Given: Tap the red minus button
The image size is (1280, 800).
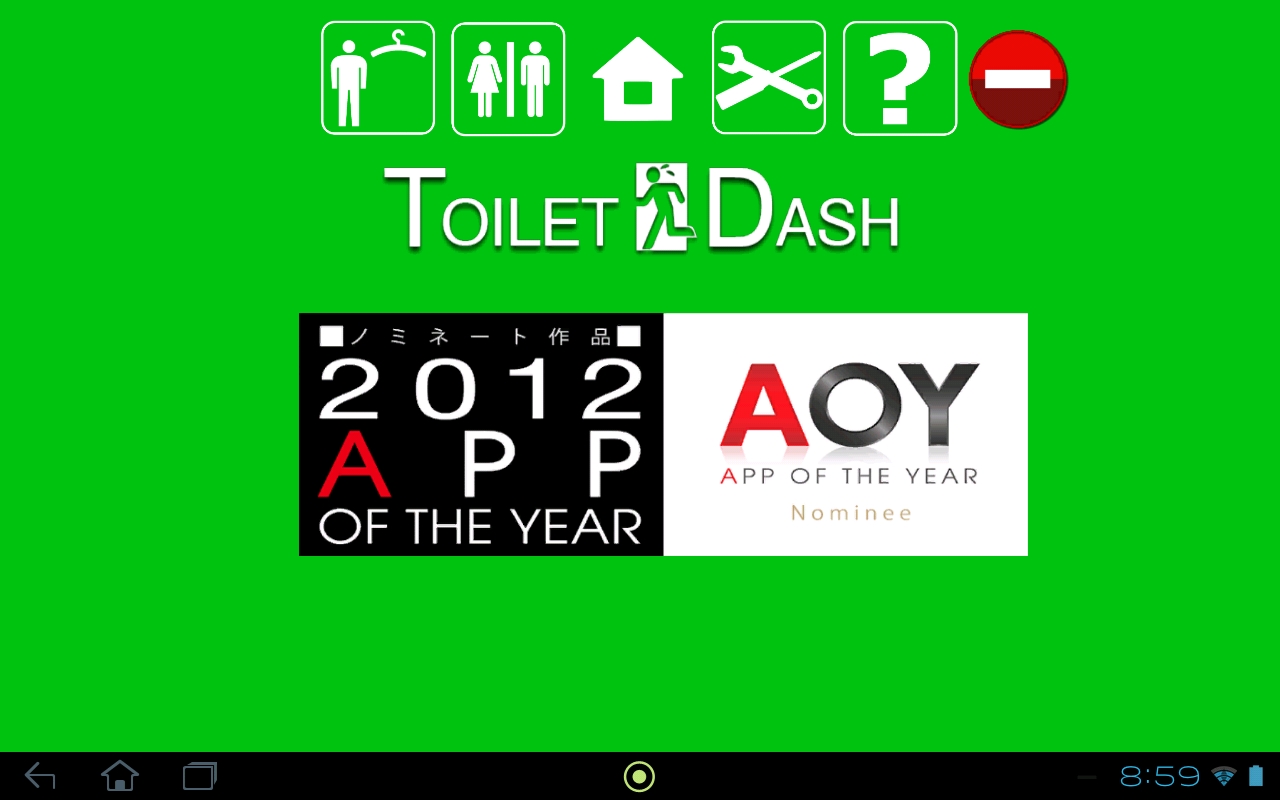Looking at the screenshot, I should pyautogui.click(x=1018, y=79).
